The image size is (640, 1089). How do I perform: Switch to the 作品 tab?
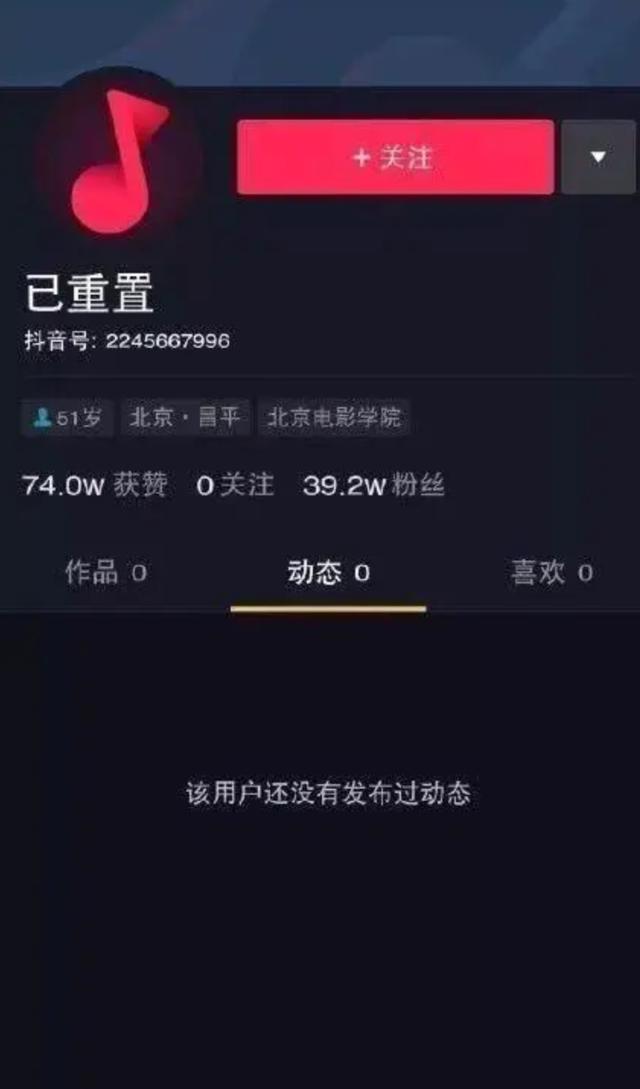click(106, 572)
